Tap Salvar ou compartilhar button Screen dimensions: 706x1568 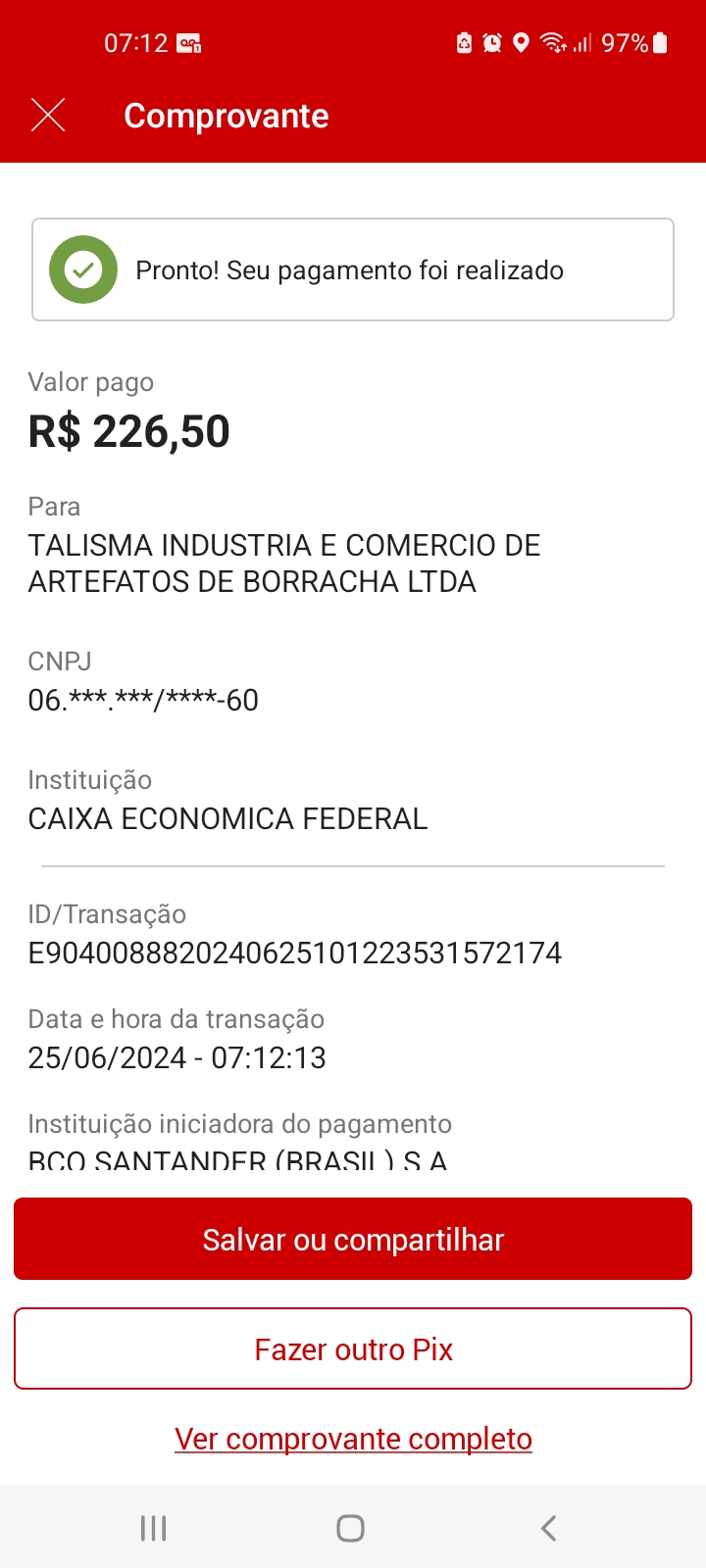[x=353, y=1240]
